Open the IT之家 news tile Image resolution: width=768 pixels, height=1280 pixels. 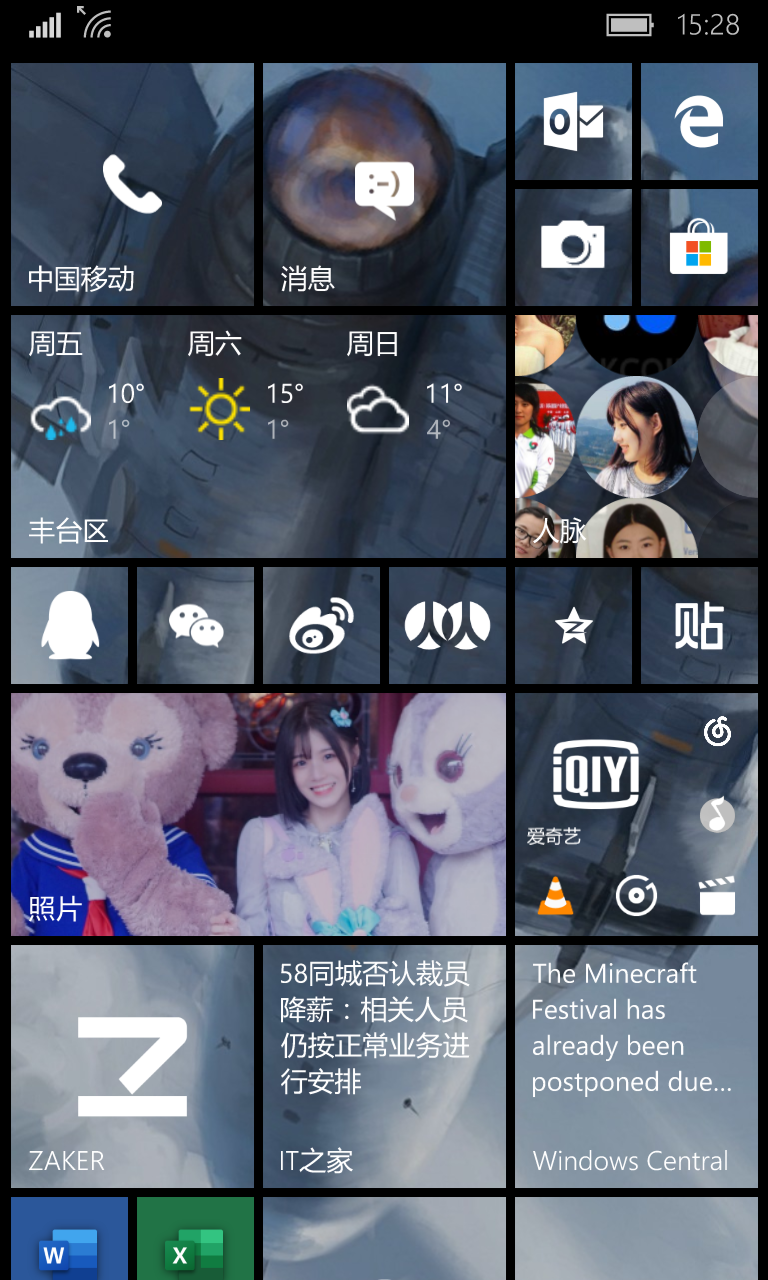(384, 1066)
